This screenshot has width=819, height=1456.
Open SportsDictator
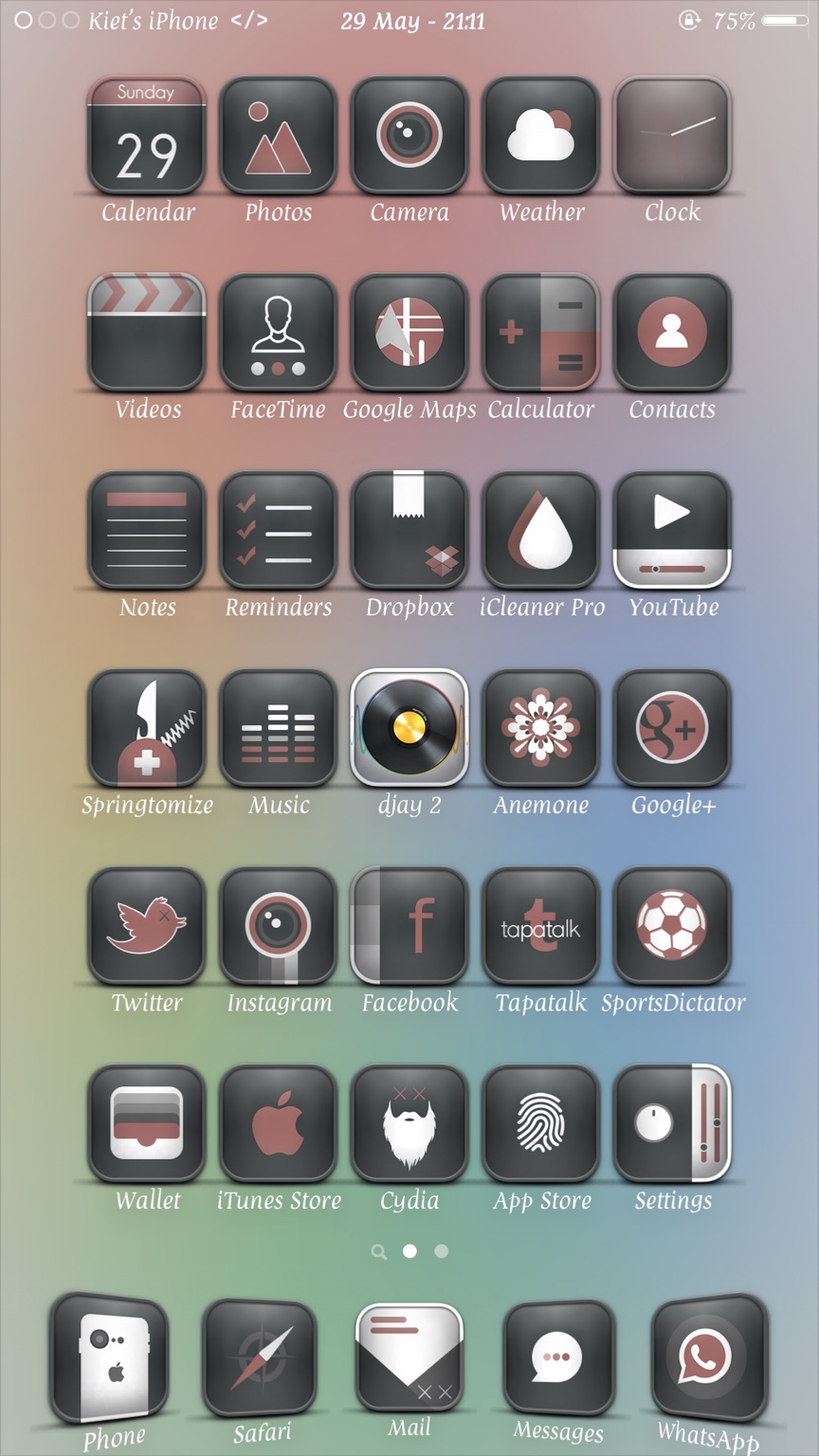[672, 926]
